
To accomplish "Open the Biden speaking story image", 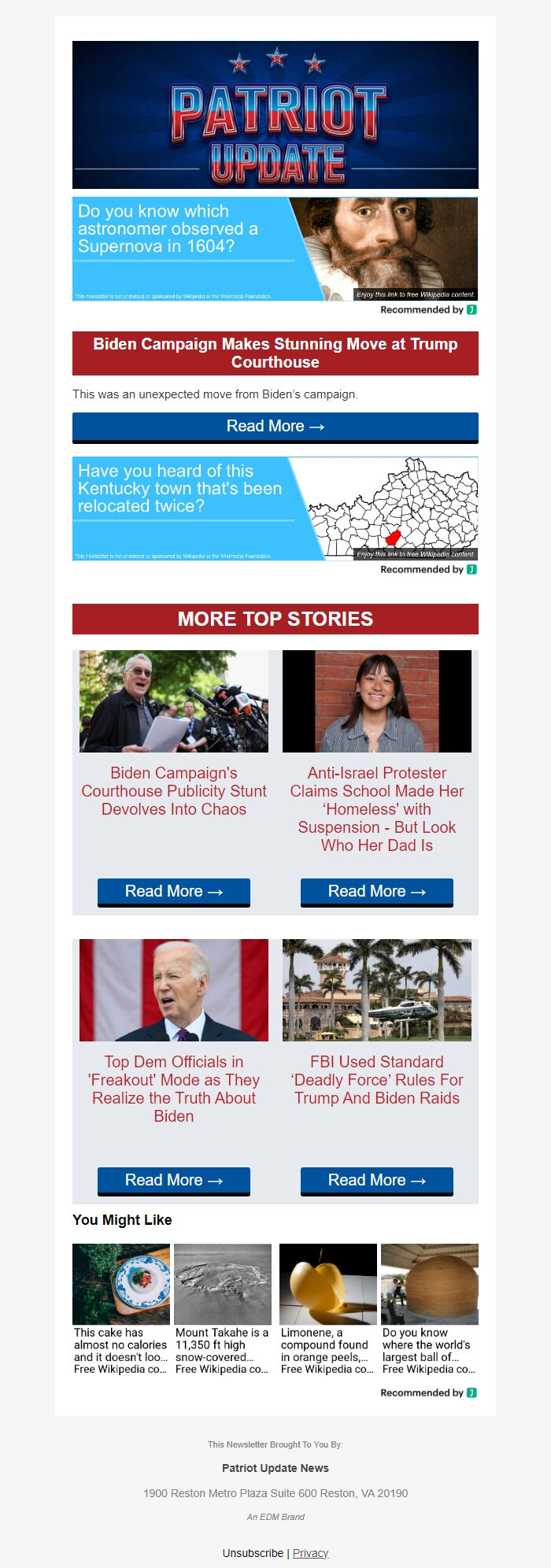I will [x=174, y=990].
